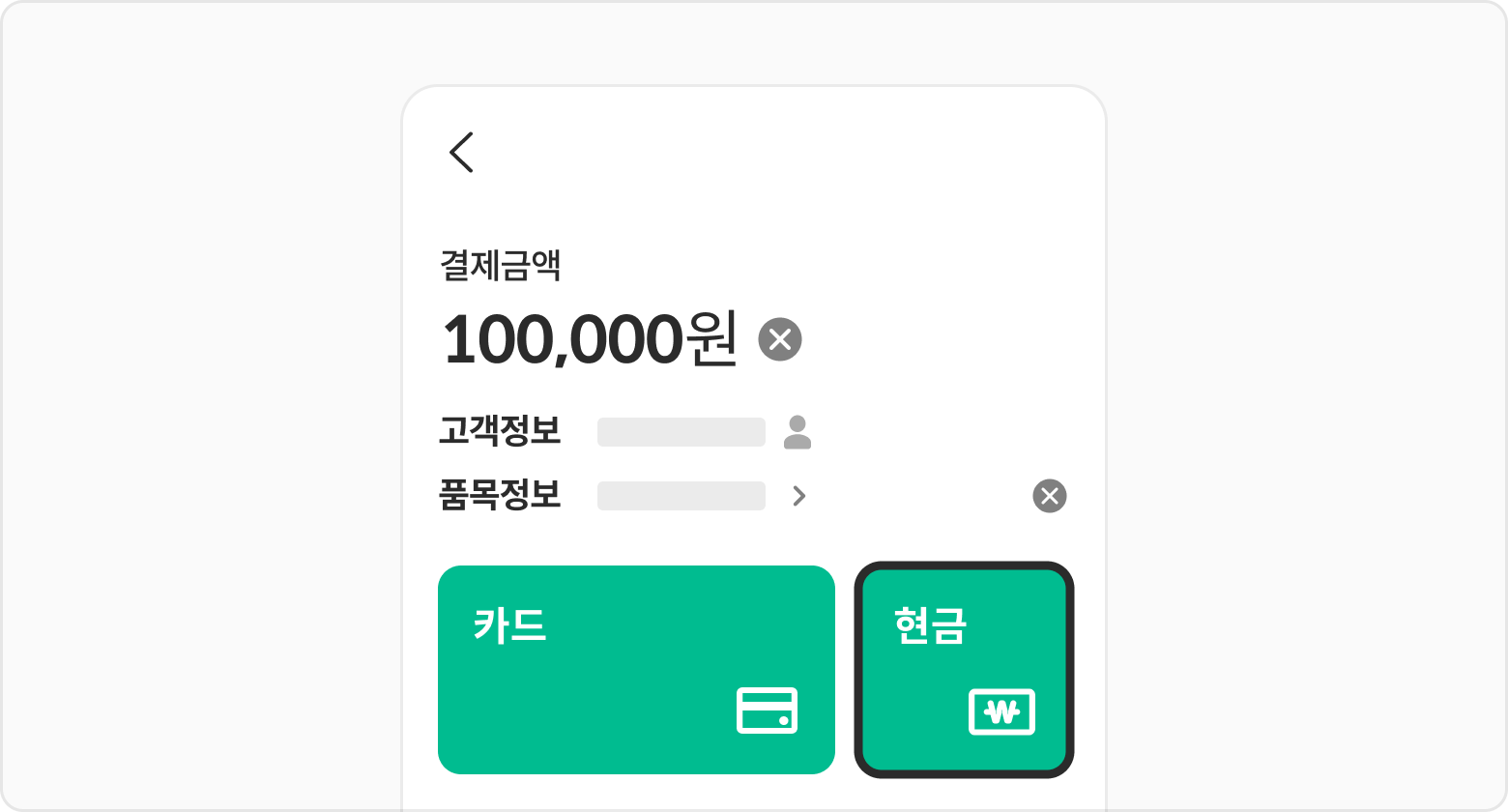Screen dimensions: 1508x812
Task: Clear the 품목정보 item info
Action: 1050,496
